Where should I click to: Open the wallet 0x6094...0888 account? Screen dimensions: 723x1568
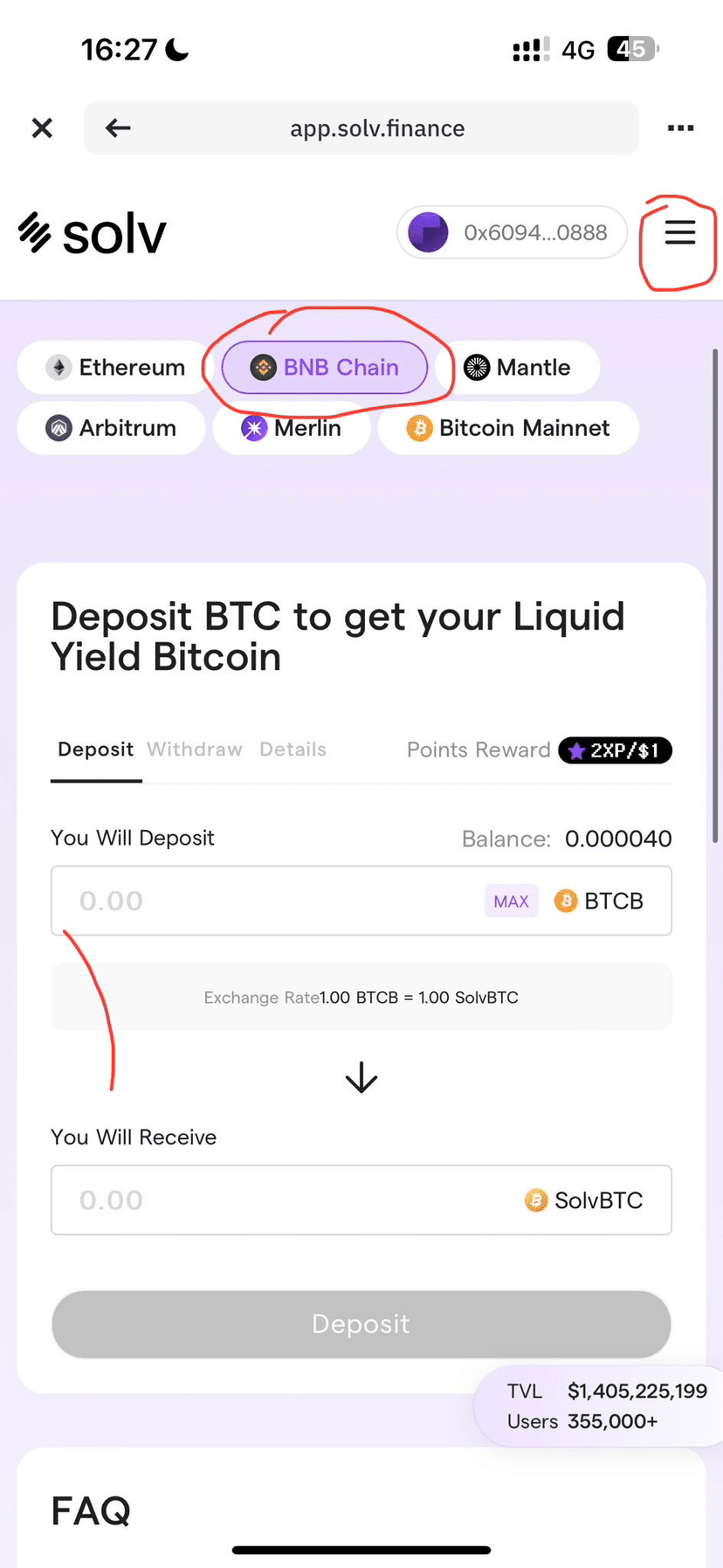pos(512,232)
